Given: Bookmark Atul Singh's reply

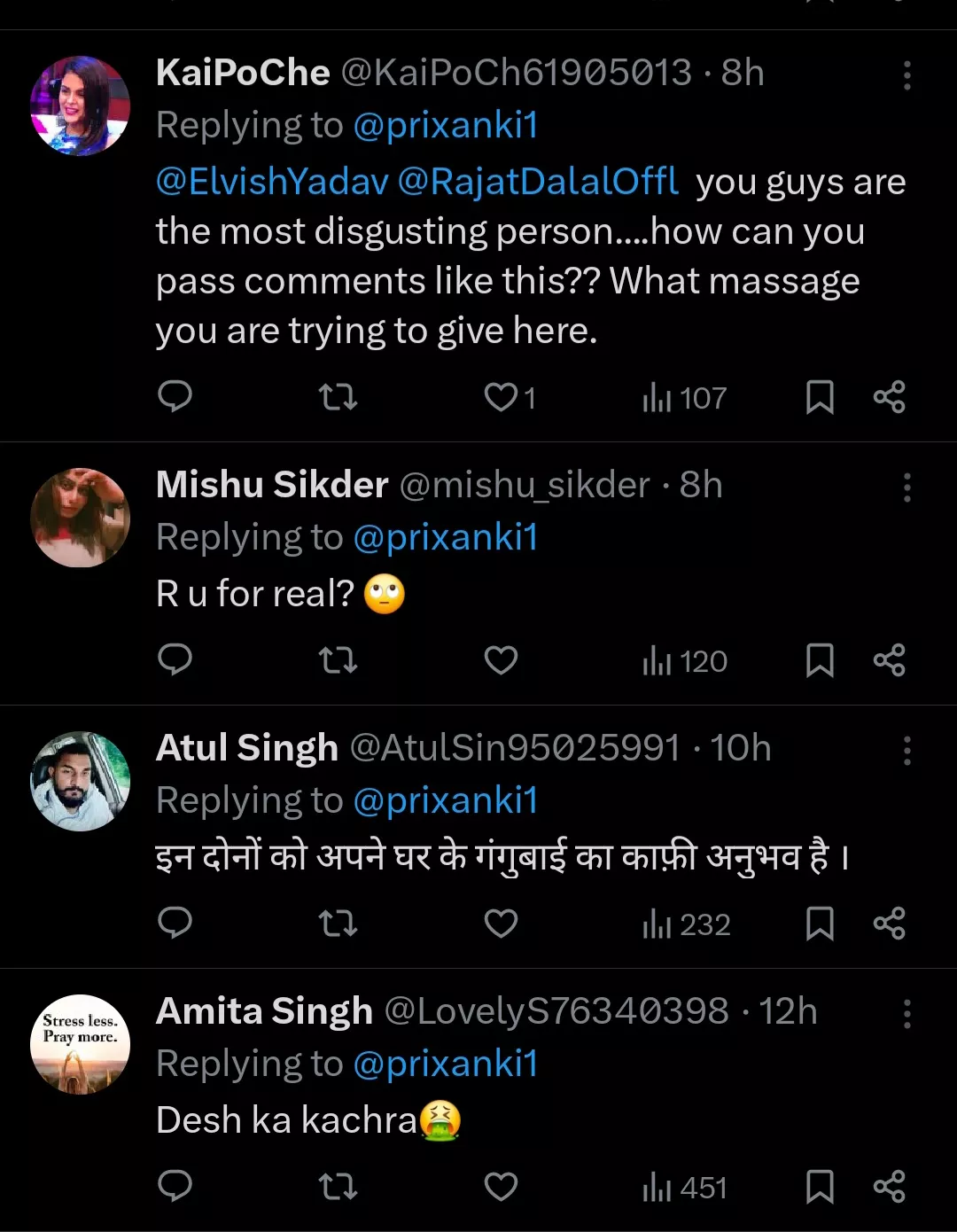Looking at the screenshot, I should click(820, 924).
